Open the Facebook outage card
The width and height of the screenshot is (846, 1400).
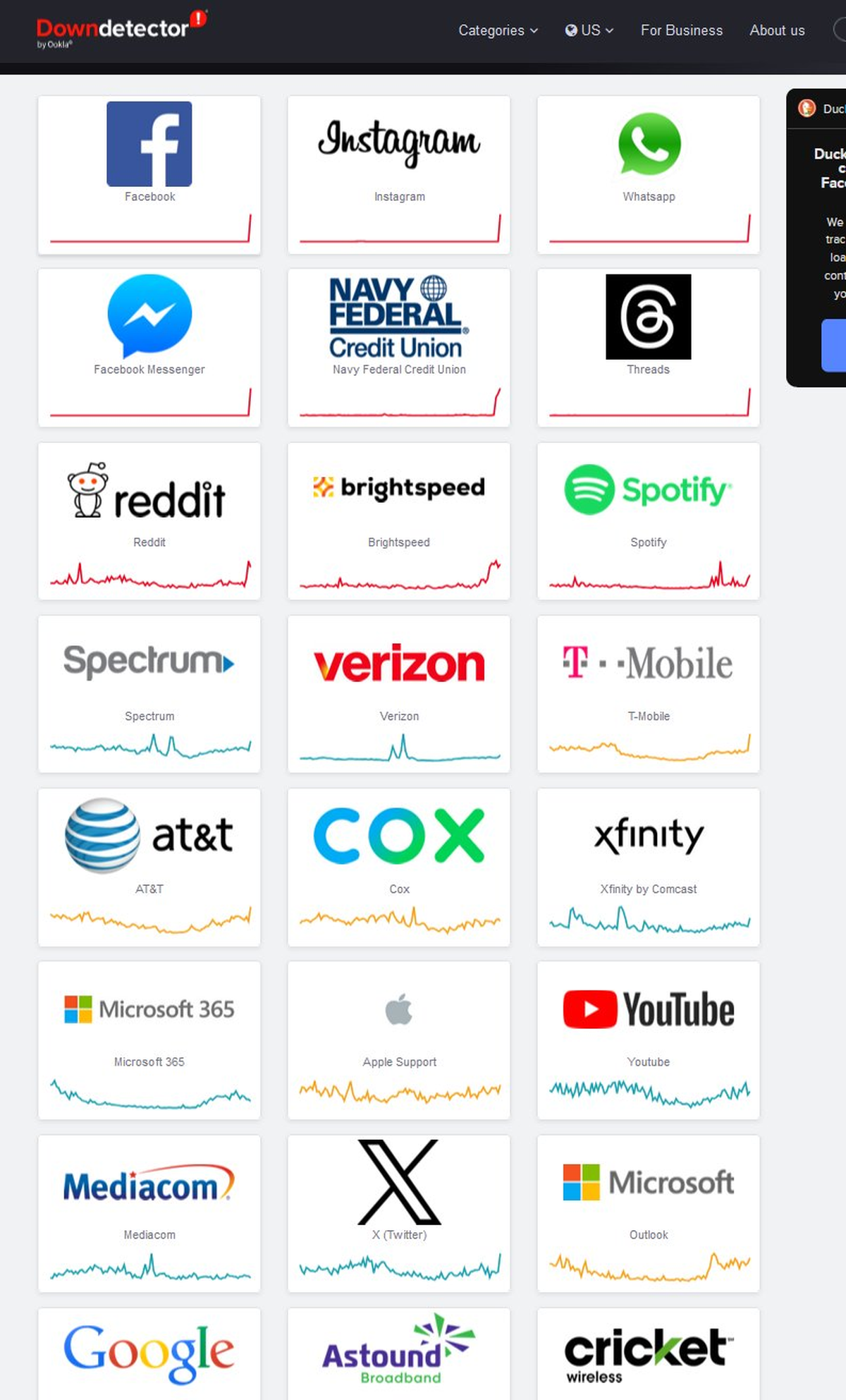coord(149,174)
